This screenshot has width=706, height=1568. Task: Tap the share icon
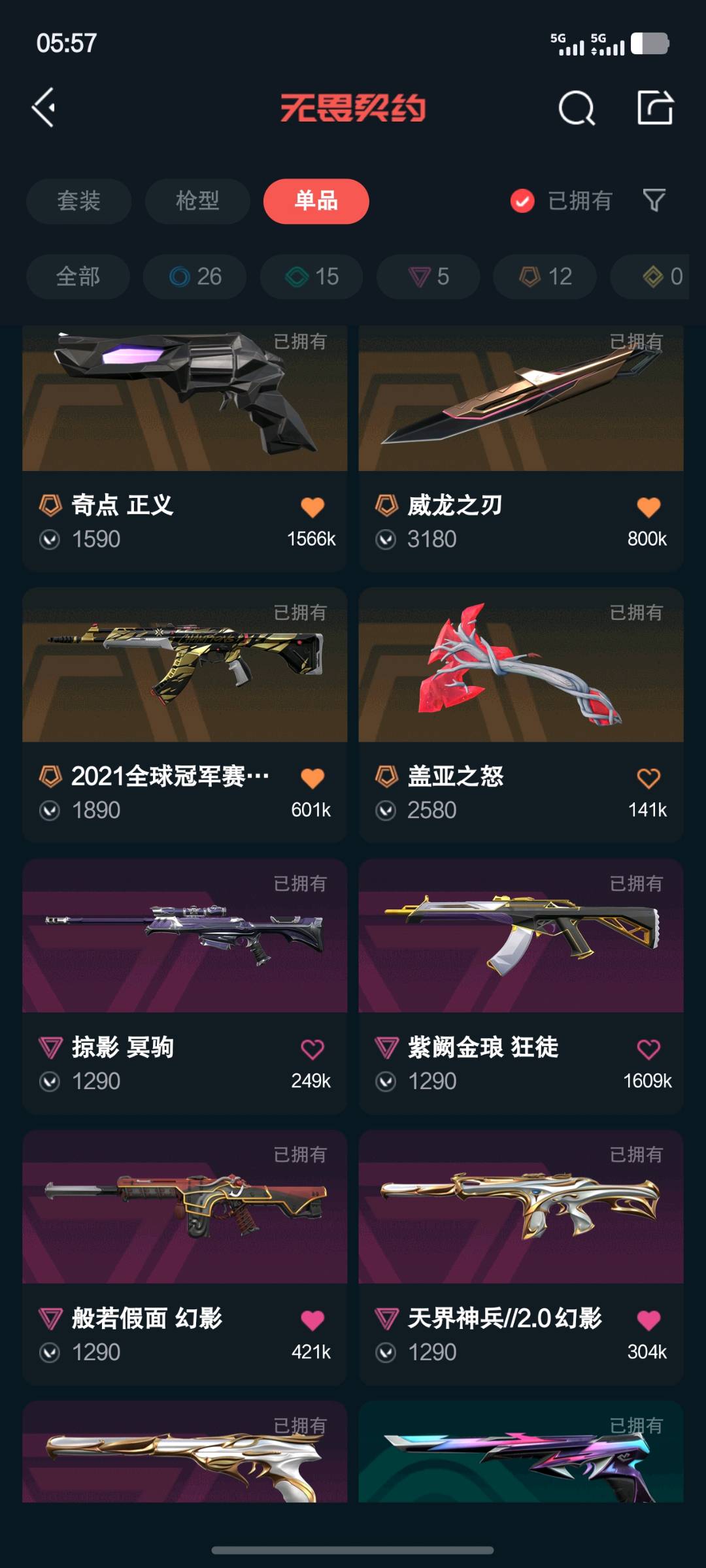pyautogui.click(x=655, y=108)
